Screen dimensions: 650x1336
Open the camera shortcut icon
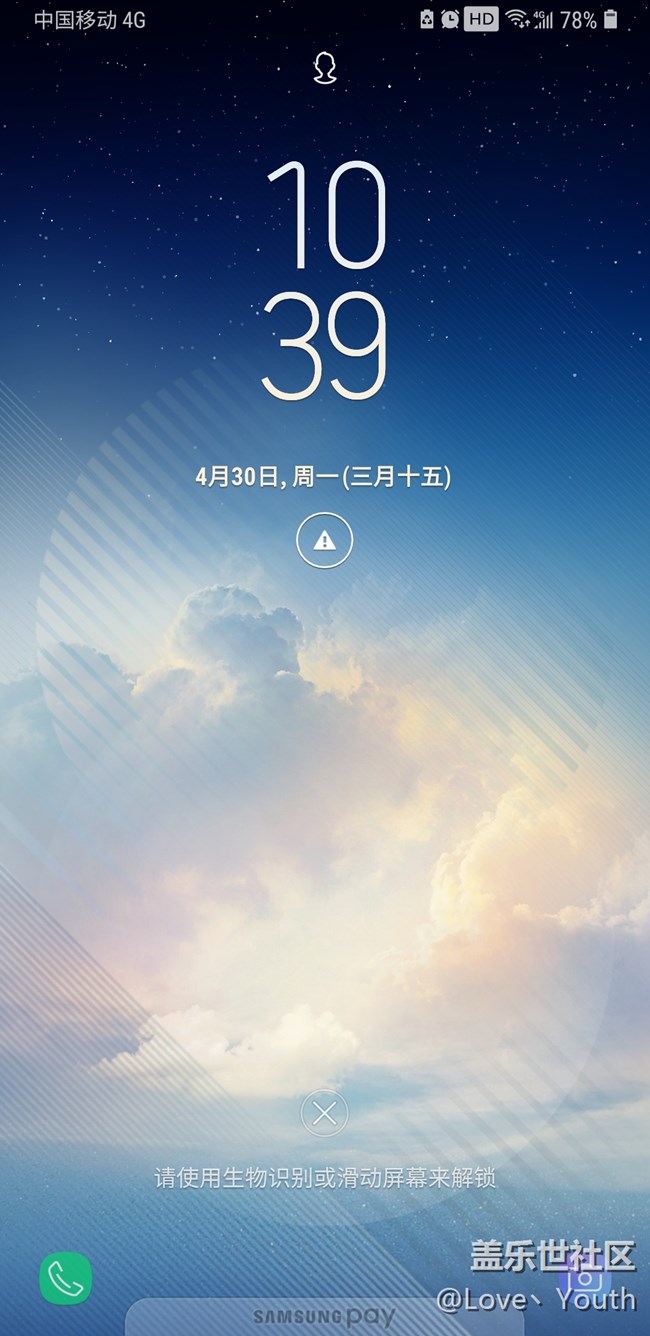(x=585, y=1277)
